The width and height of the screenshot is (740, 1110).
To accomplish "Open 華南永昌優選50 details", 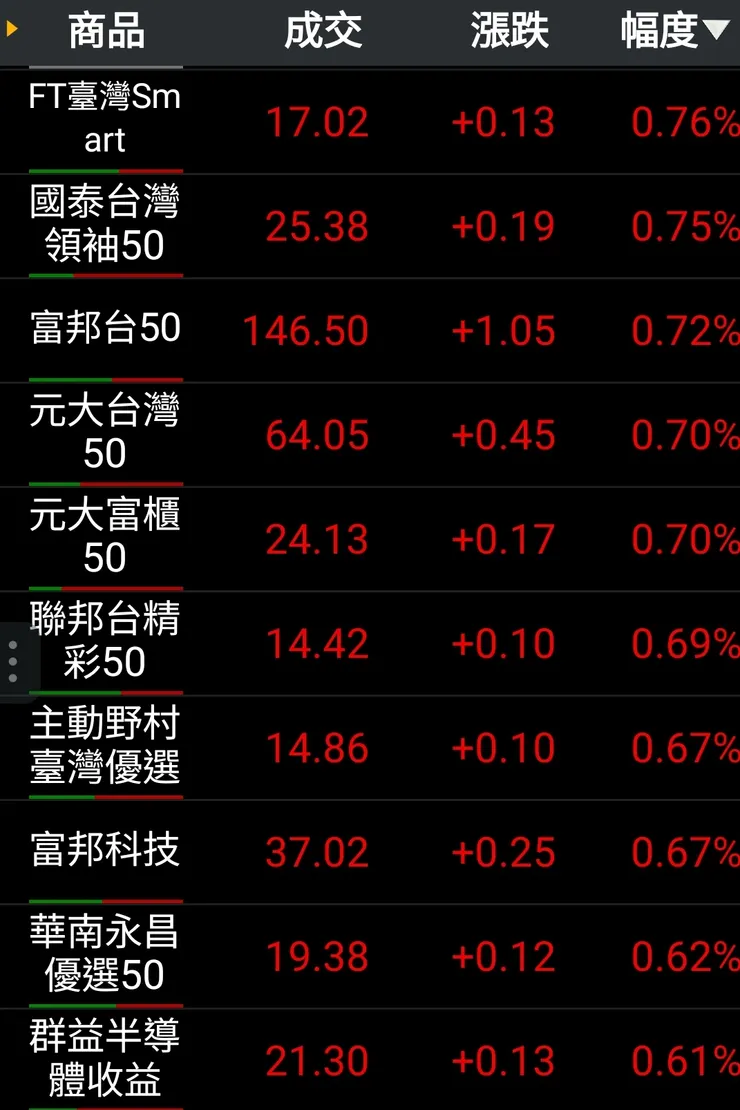I will pyautogui.click(x=105, y=955).
